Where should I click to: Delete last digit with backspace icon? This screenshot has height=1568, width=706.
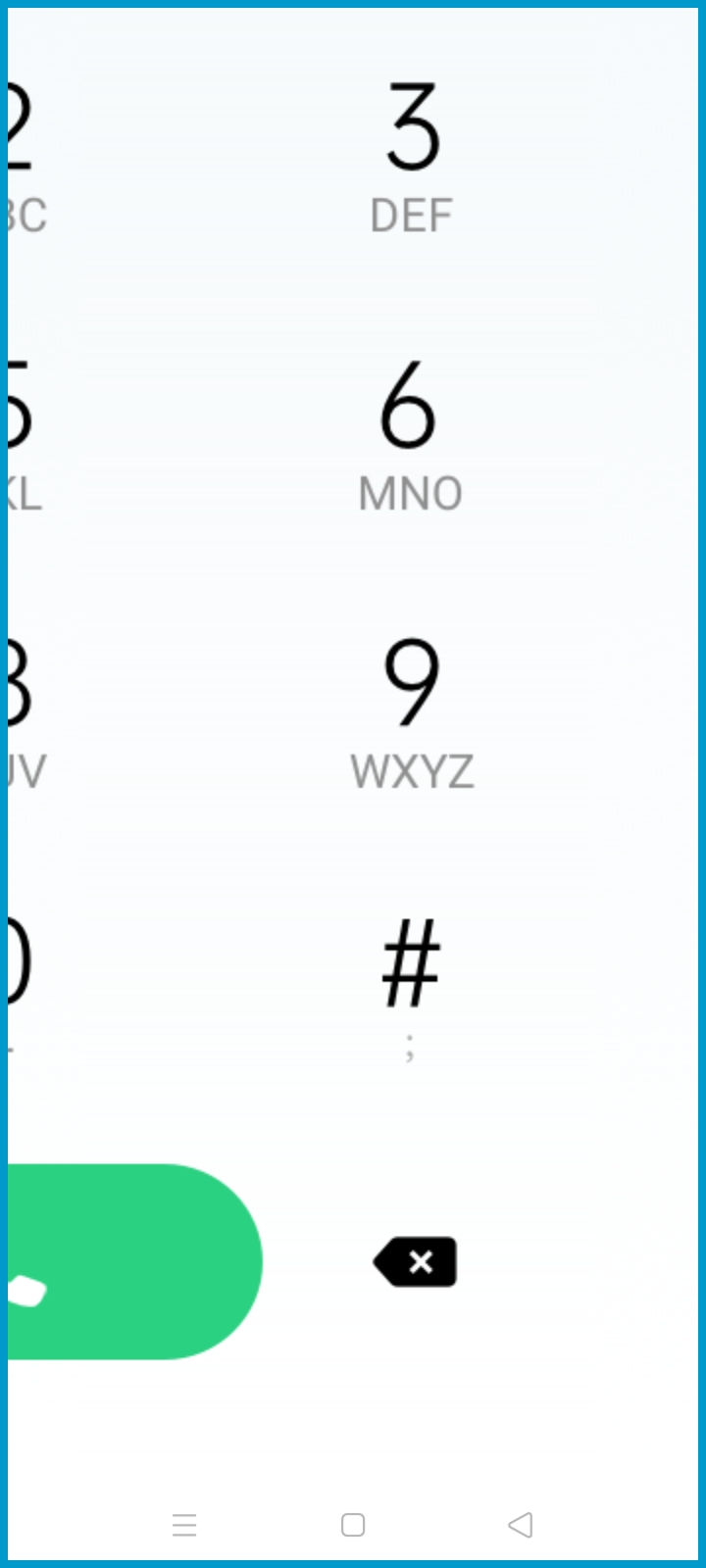point(415,1261)
